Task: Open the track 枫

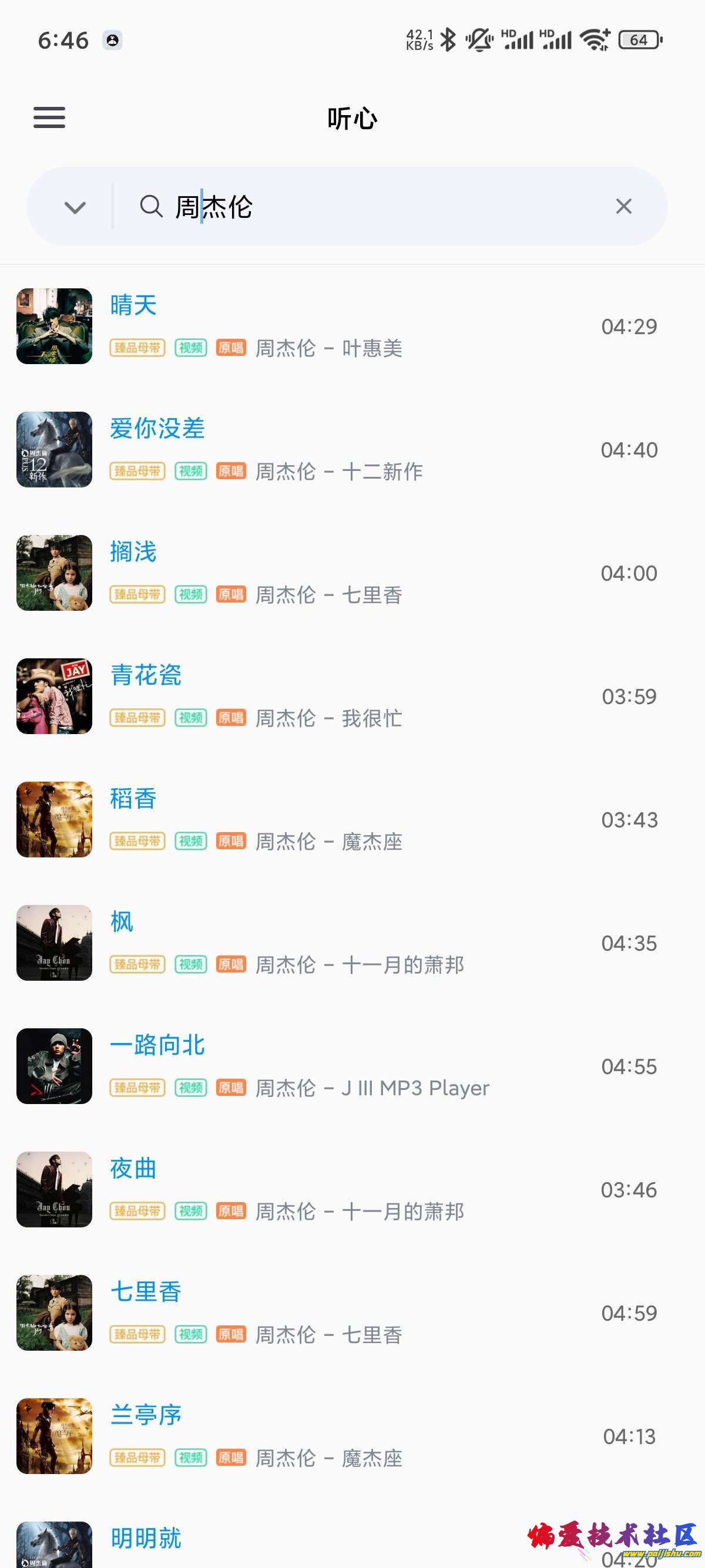Action: coord(122,921)
